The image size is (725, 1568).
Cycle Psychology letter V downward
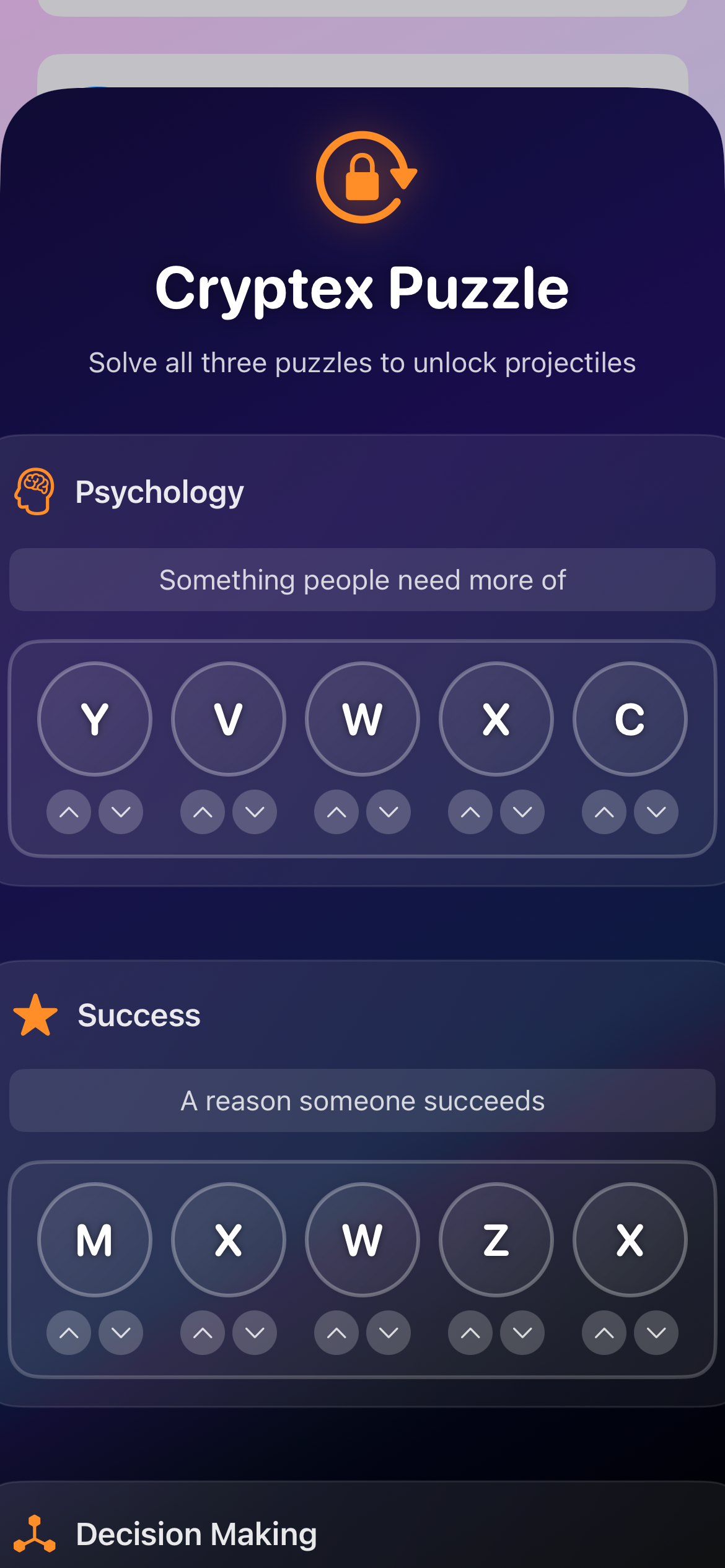point(255,812)
